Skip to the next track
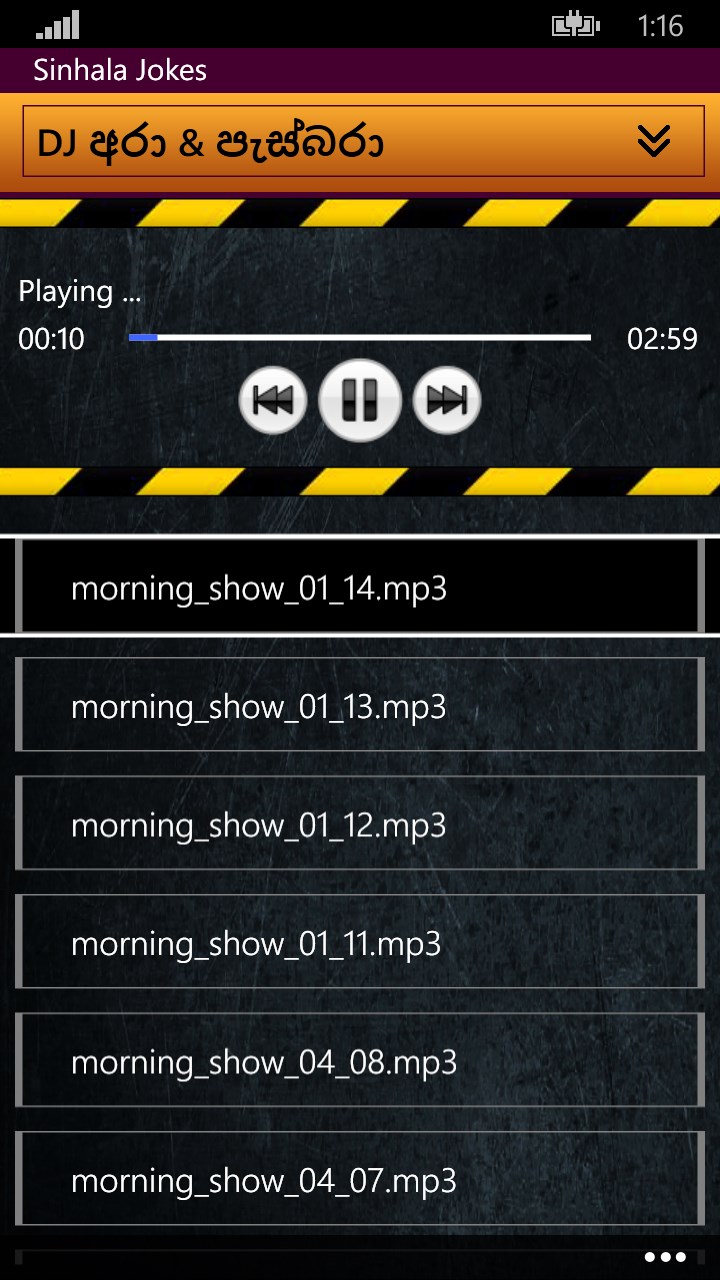720x1280 pixels. click(447, 400)
